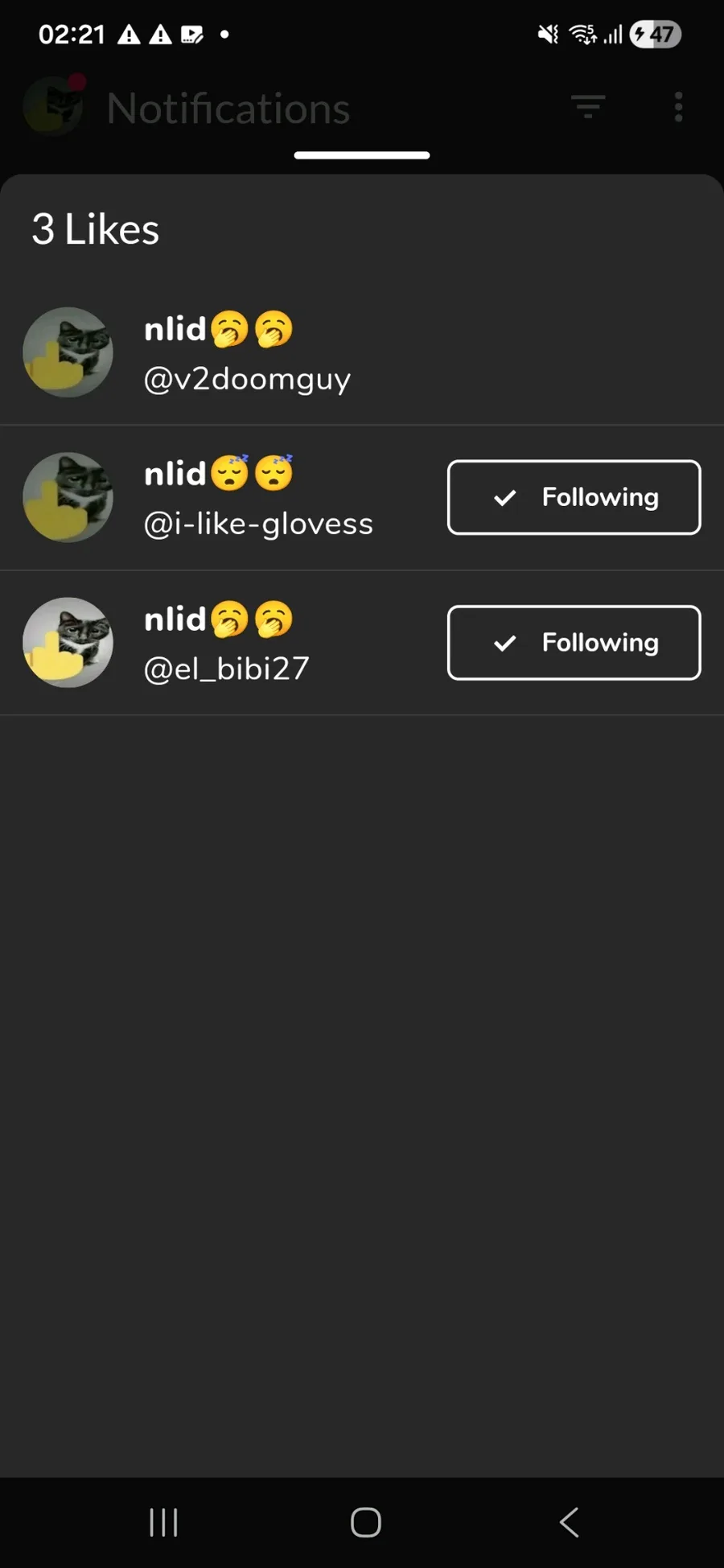This screenshot has height=1568, width=724.
Task: Show recent apps
Action: (163, 1522)
